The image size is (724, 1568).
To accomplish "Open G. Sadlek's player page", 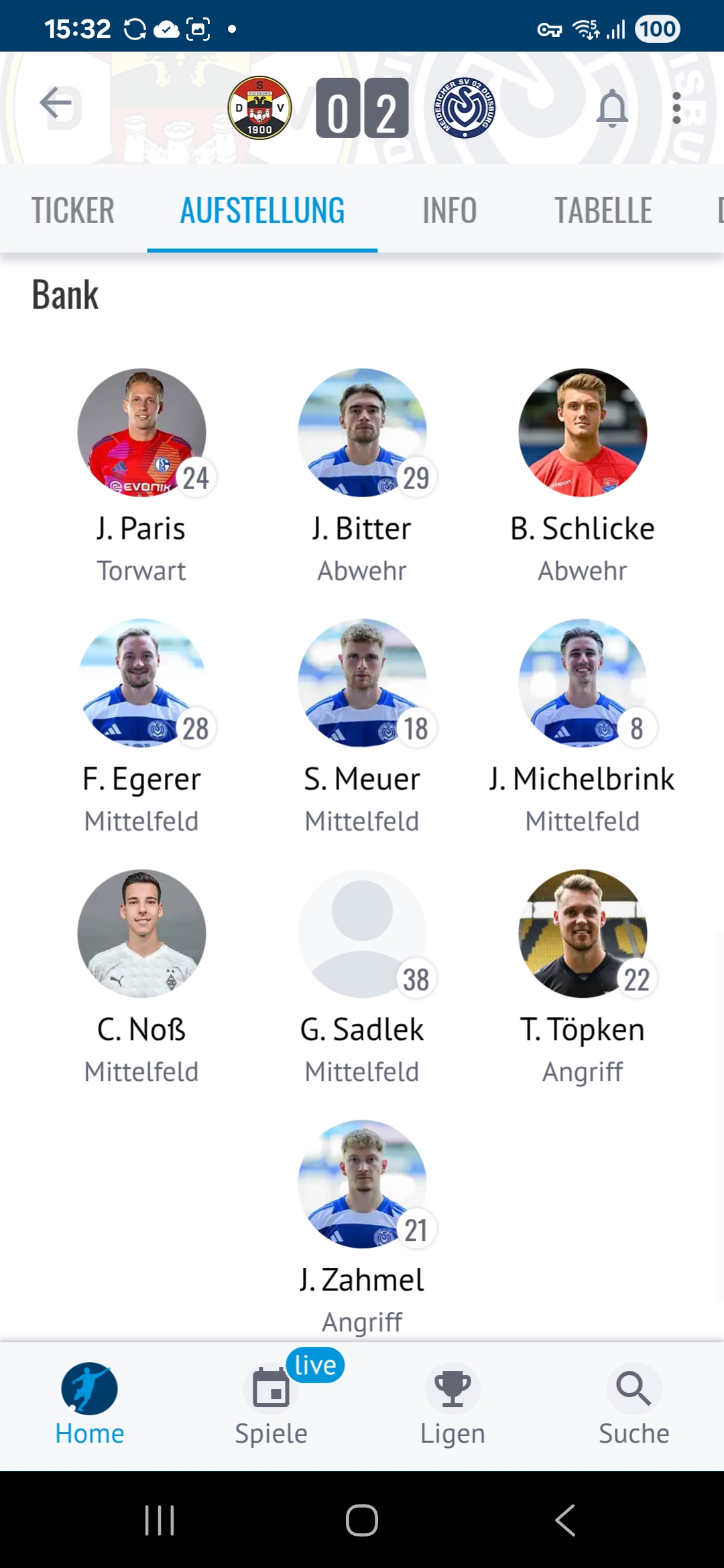I will click(362, 977).
